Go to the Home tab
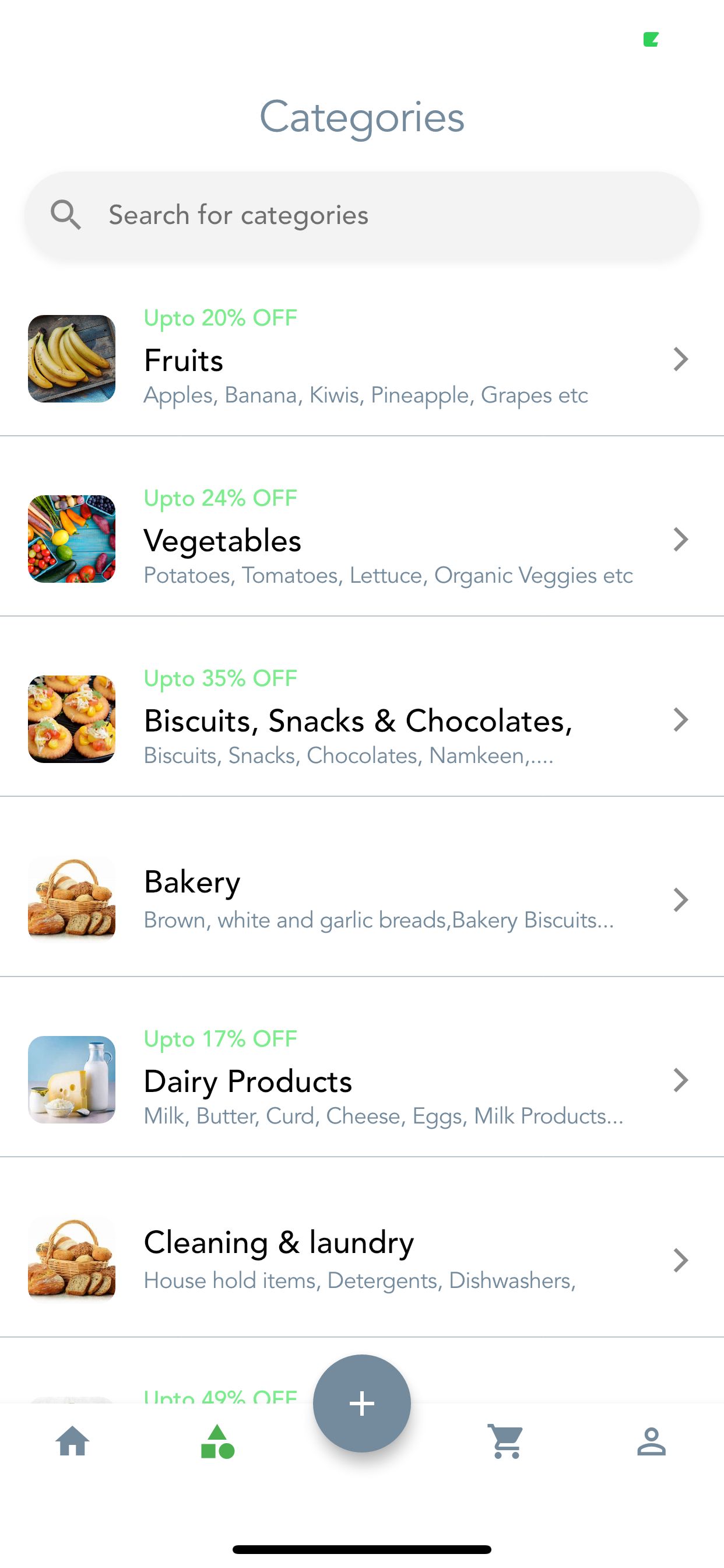Image resolution: width=724 pixels, height=1568 pixels. 72,1441
